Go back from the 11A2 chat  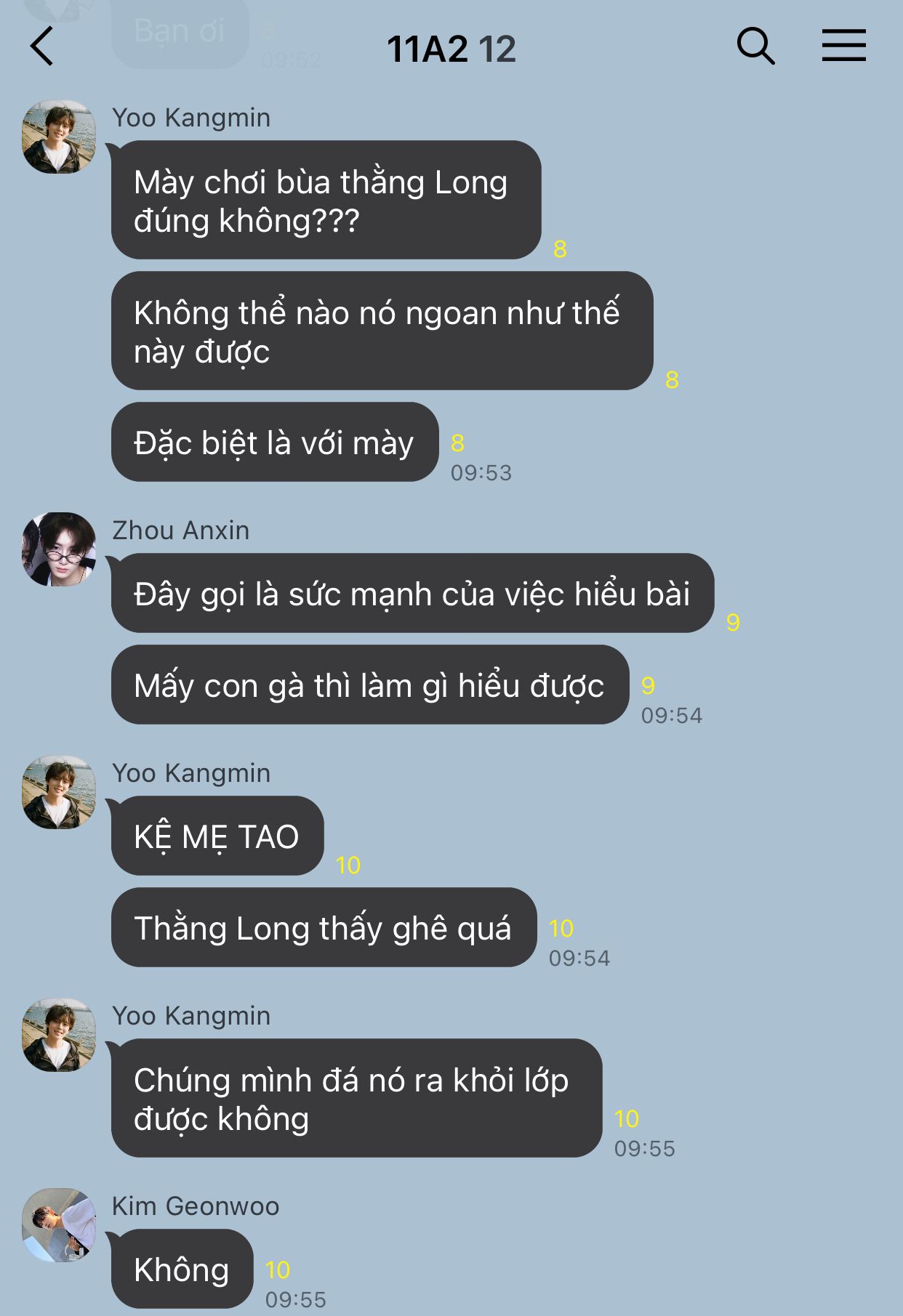pos(42,47)
